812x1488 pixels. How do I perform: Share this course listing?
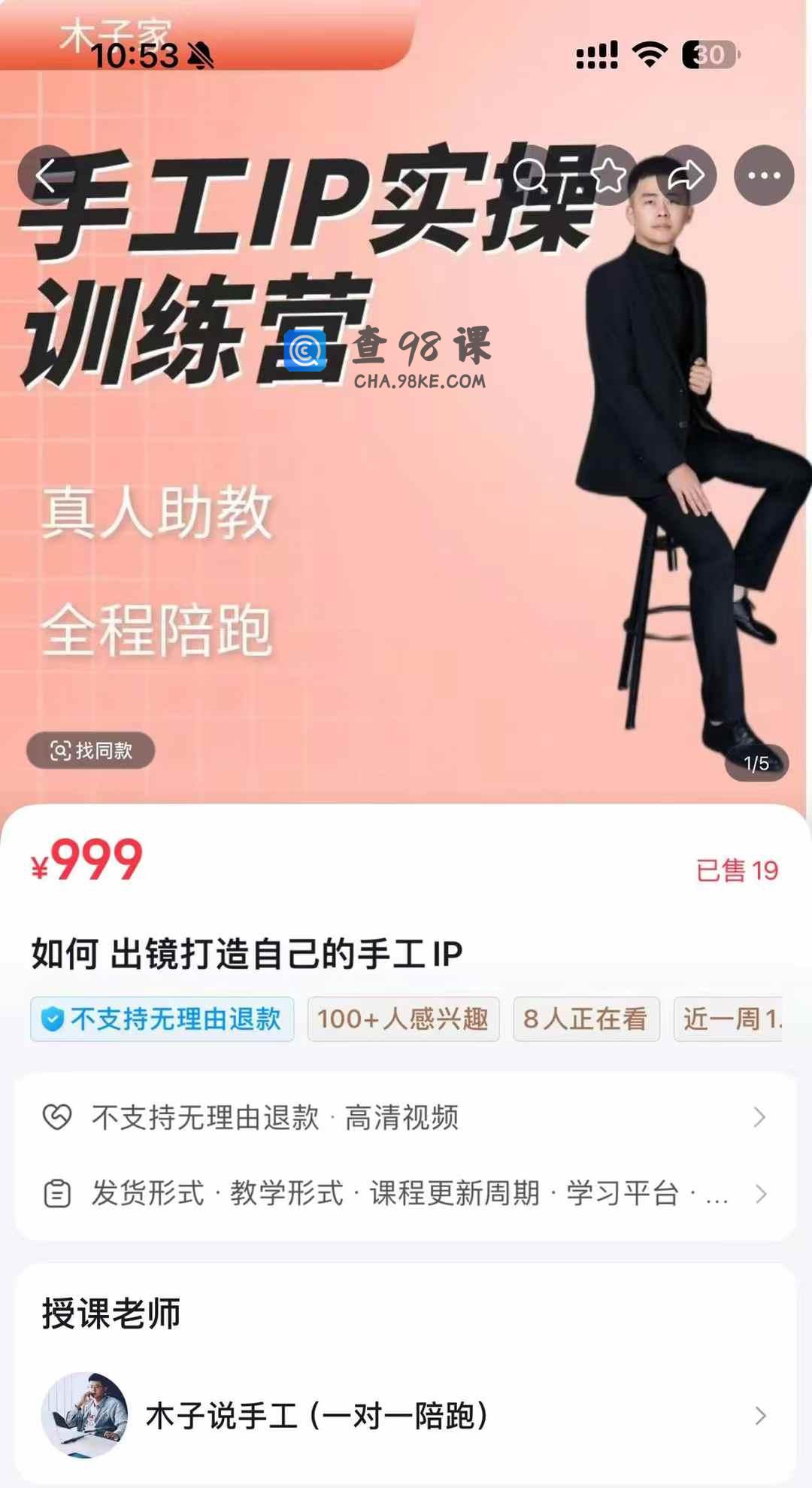pos(686,176)
